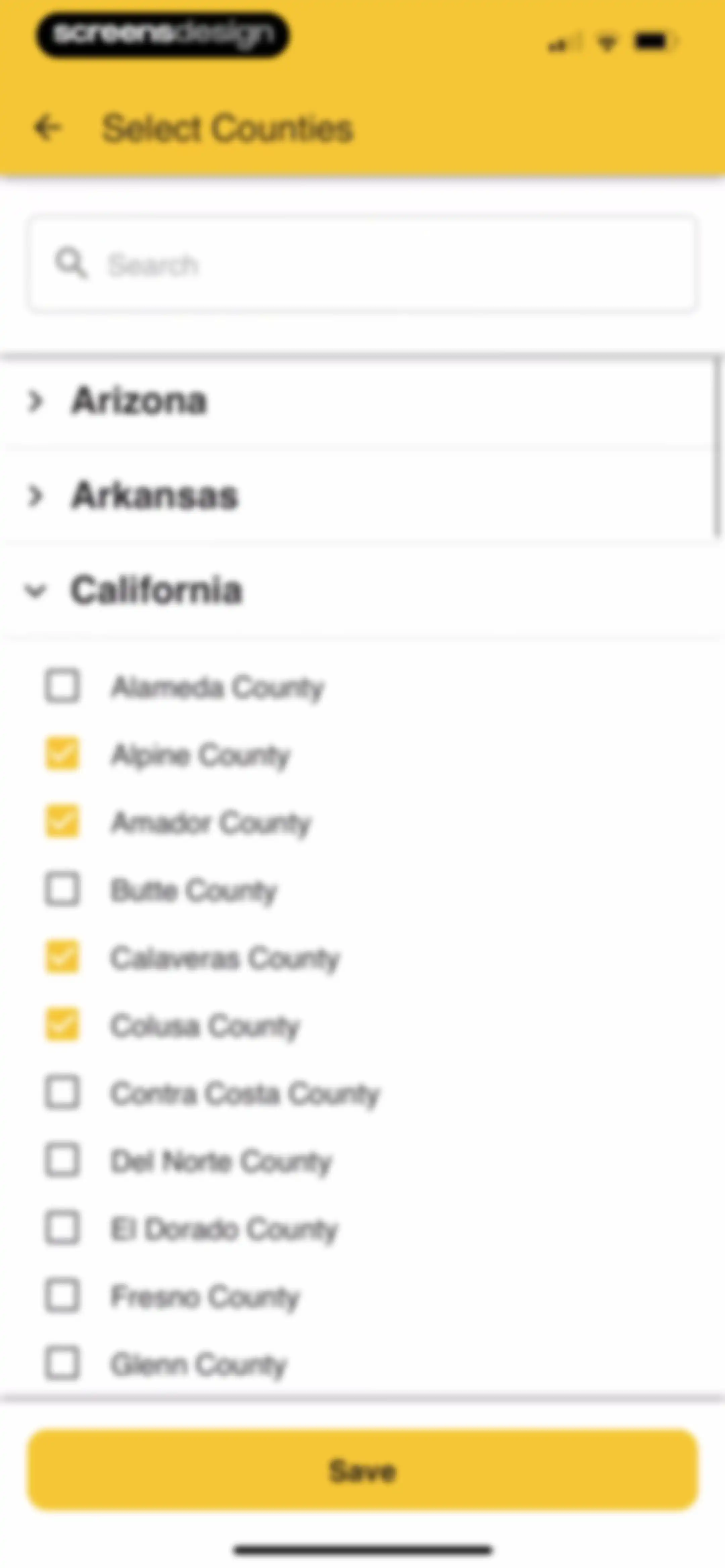The image size is (725, 1568).
Task: Tick Contra Costa County checkbox
Action: [62, 1093]
